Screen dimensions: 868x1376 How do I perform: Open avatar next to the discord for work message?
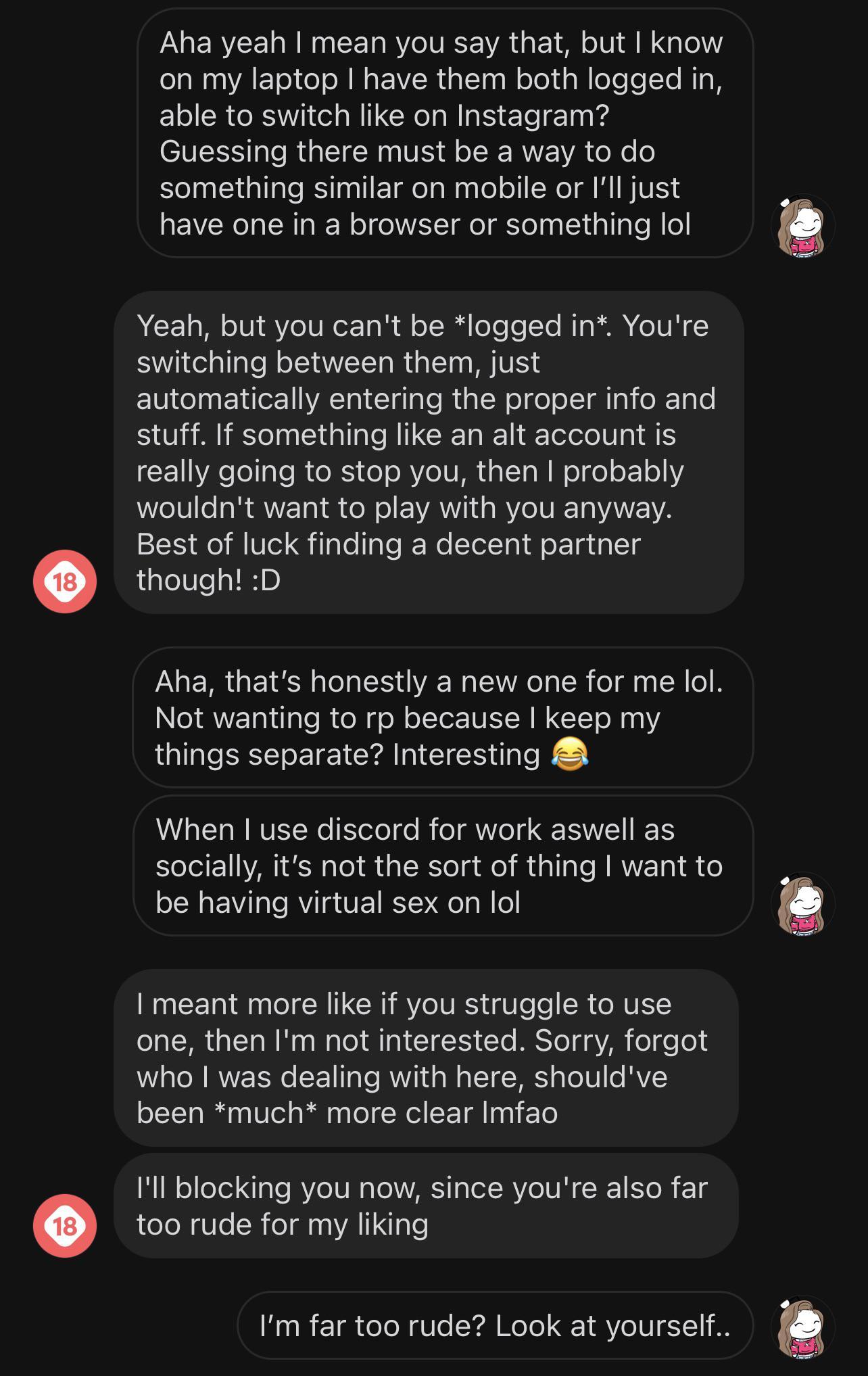[x=802, y=904]
